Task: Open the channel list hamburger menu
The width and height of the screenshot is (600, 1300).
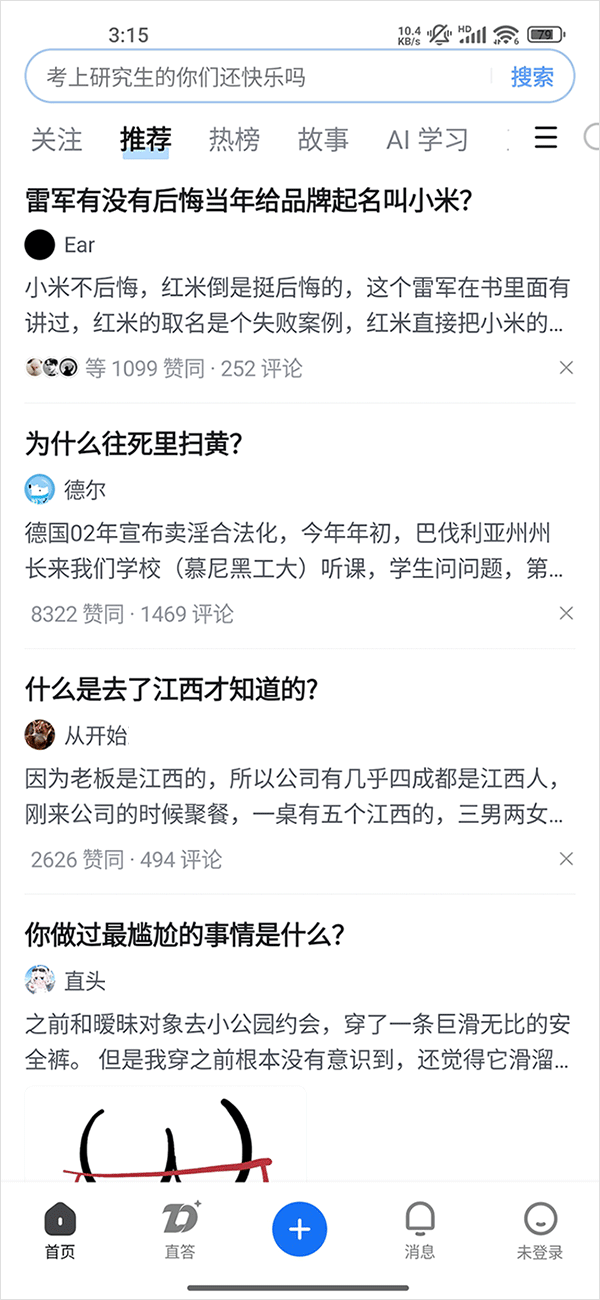Action: point(545,138)
